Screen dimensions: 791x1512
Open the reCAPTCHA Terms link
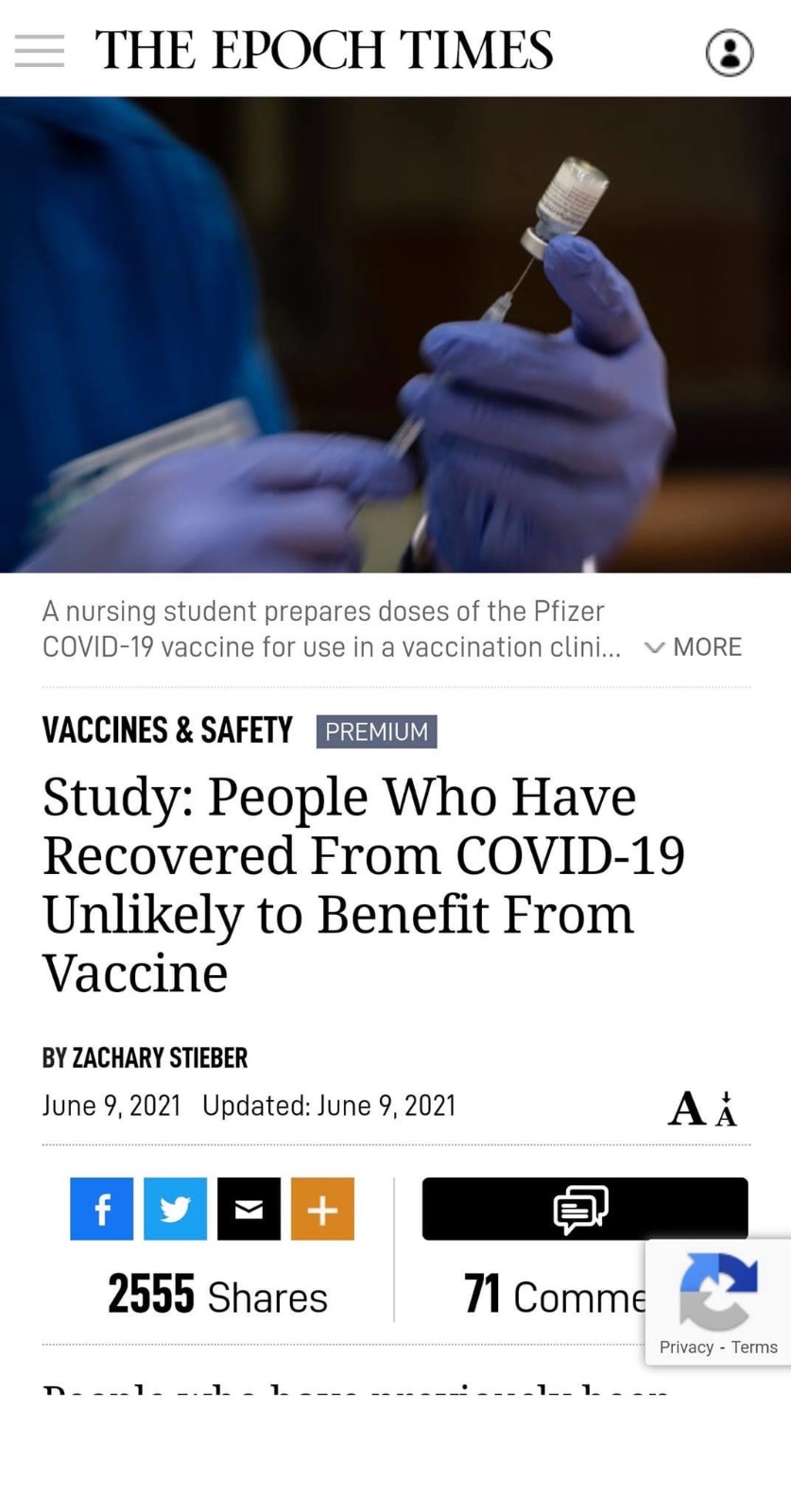(x=754, y=1348)
